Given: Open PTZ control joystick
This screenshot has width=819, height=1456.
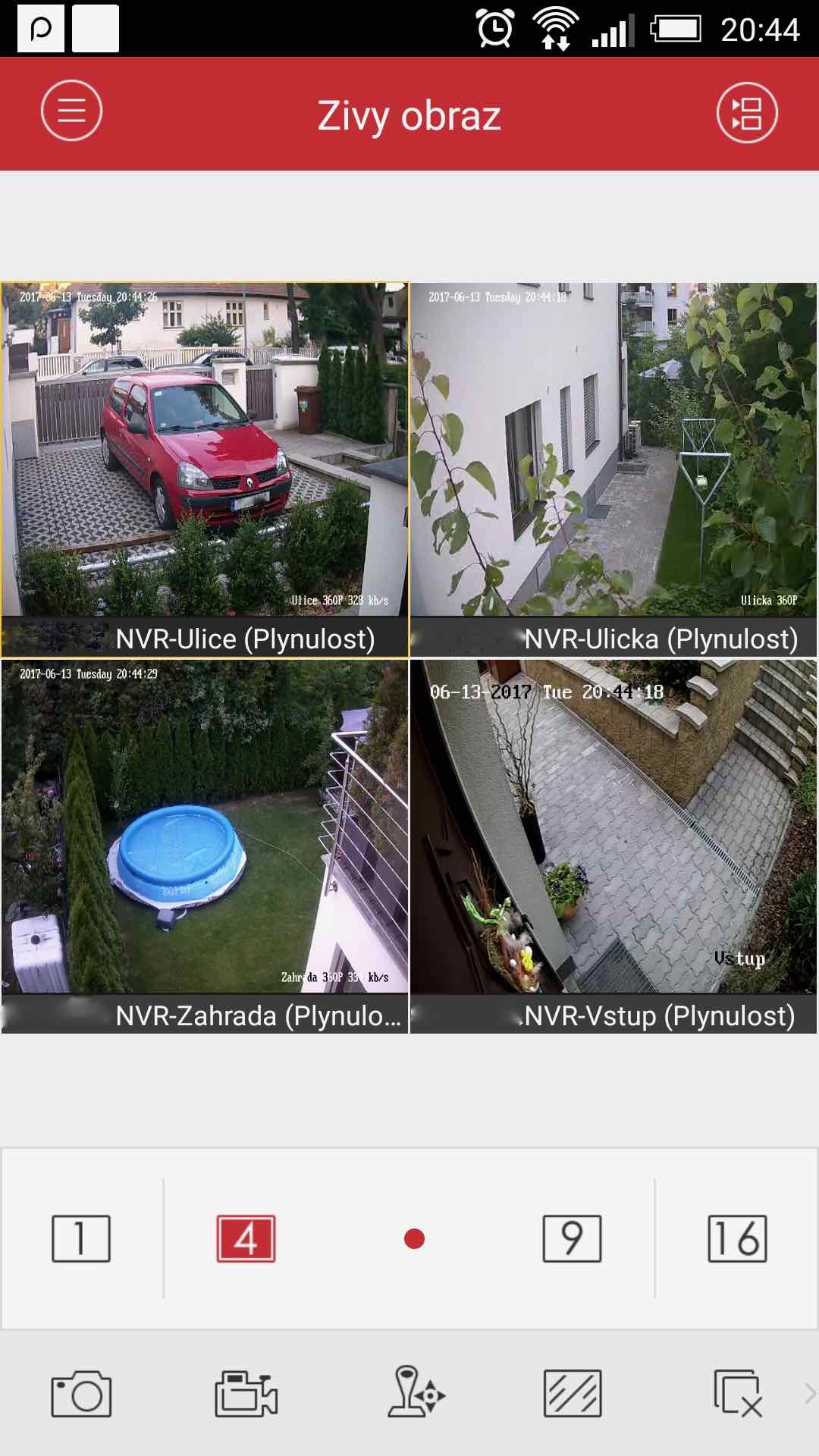Looking at the screenshot, I should [414, 1392].
